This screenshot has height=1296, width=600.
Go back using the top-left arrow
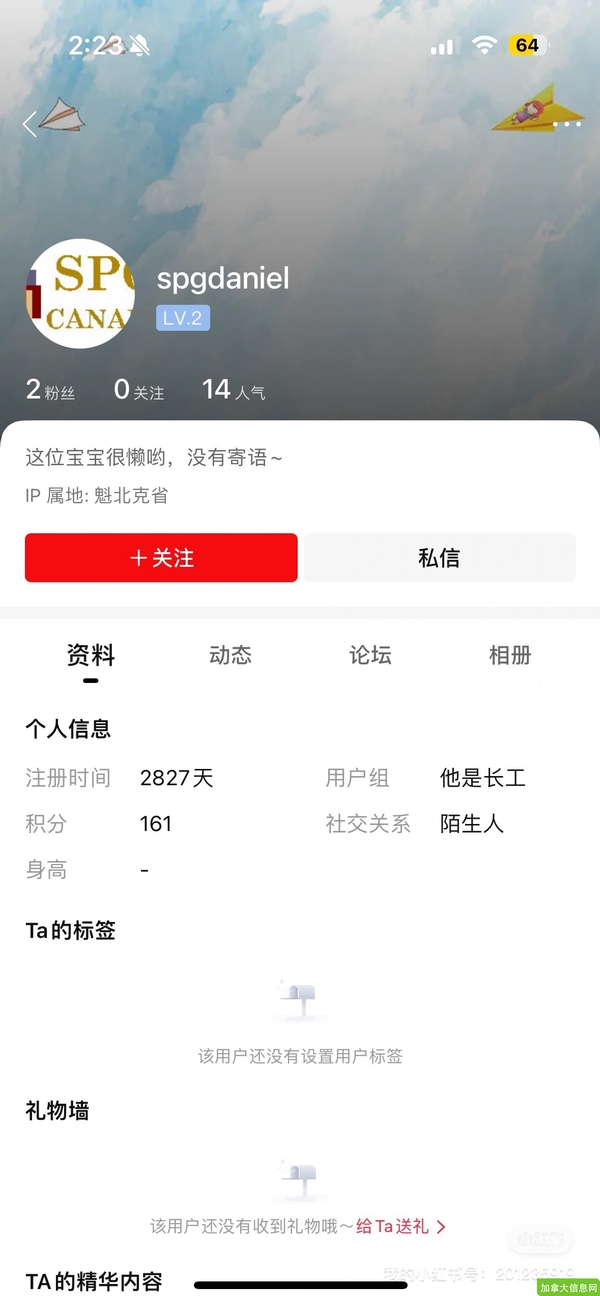(x=30, y=124)
